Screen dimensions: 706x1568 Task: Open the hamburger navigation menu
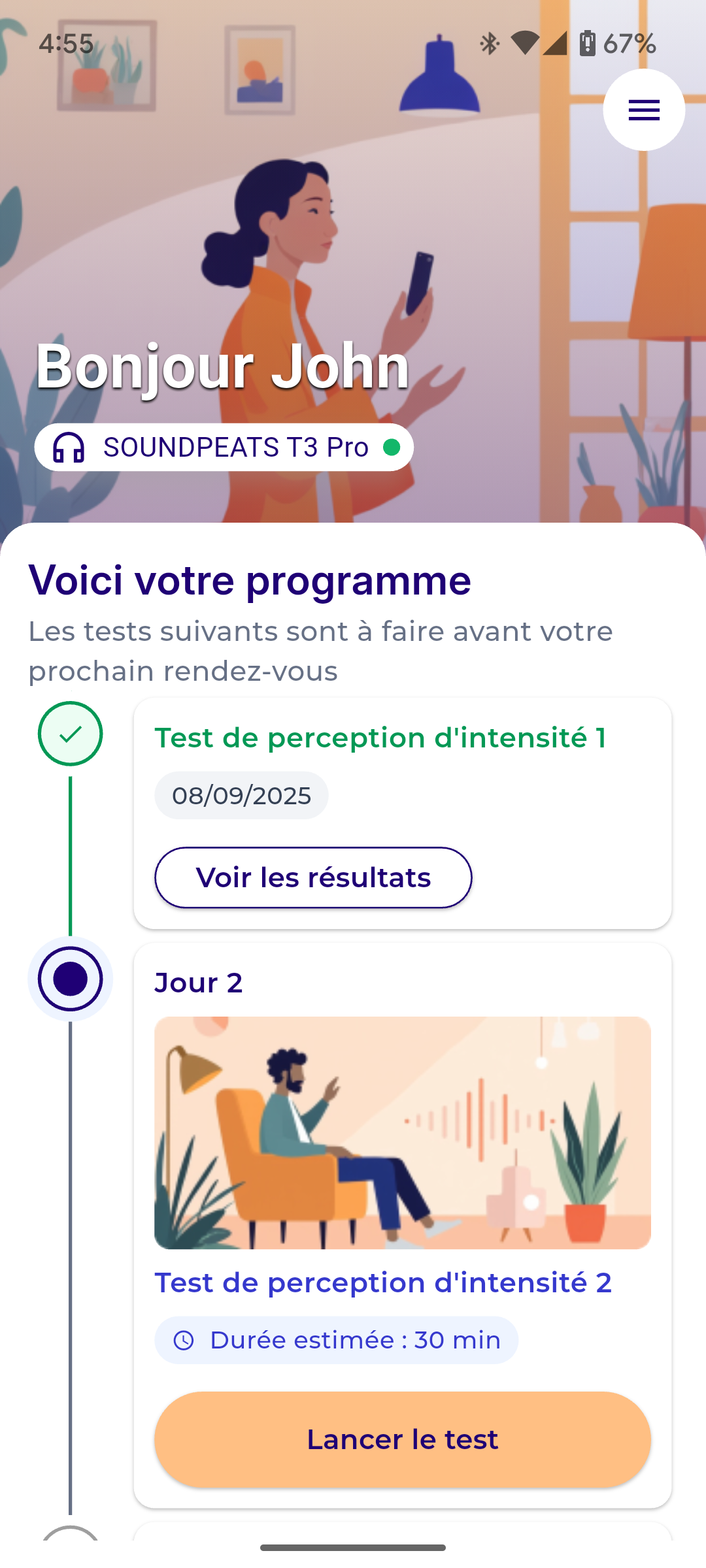[643, 110]
